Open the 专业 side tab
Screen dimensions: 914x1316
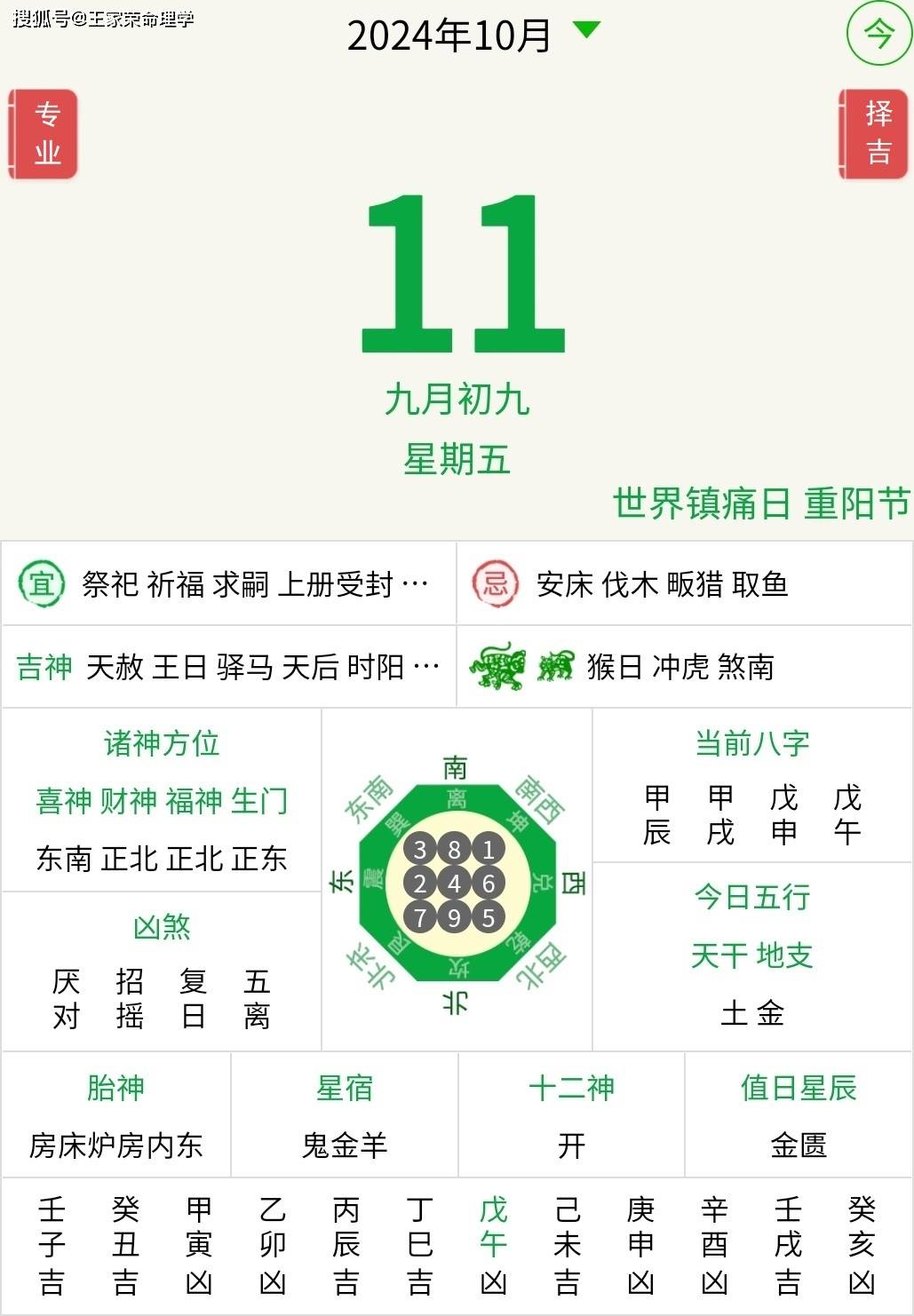coord(44,134)
